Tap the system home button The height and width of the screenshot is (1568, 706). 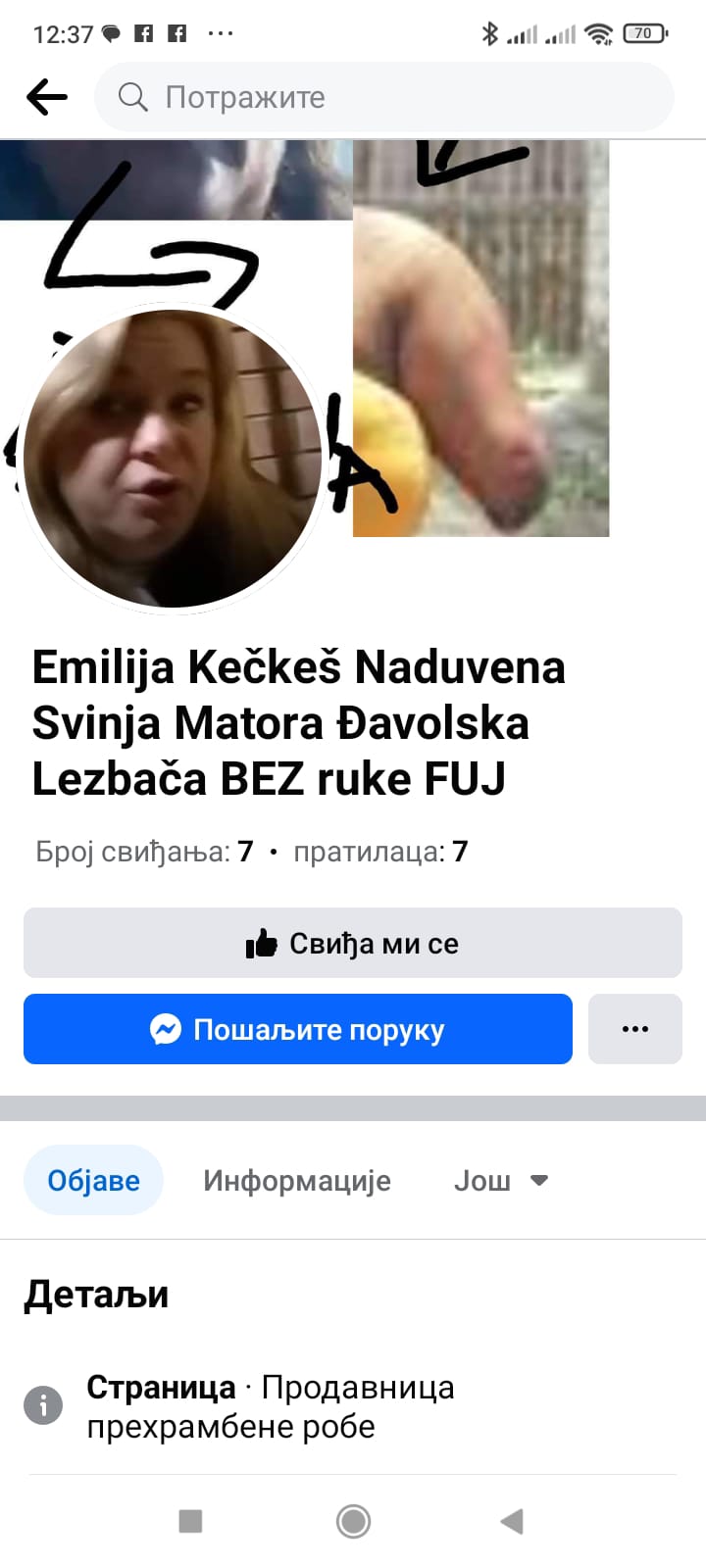(x=353, y=1521)
